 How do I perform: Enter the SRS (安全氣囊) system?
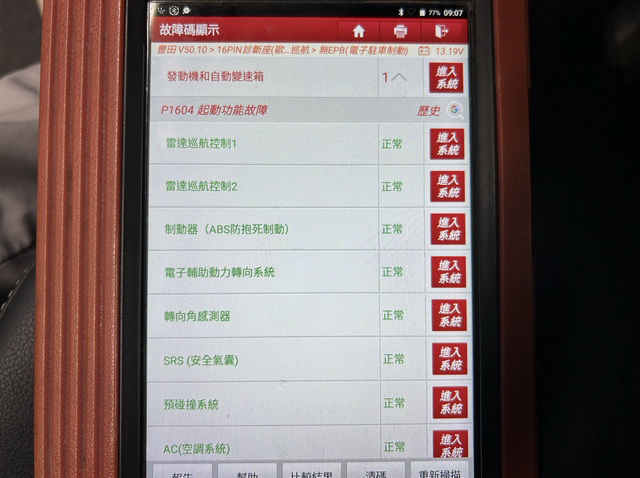click(x=449, y=358)
